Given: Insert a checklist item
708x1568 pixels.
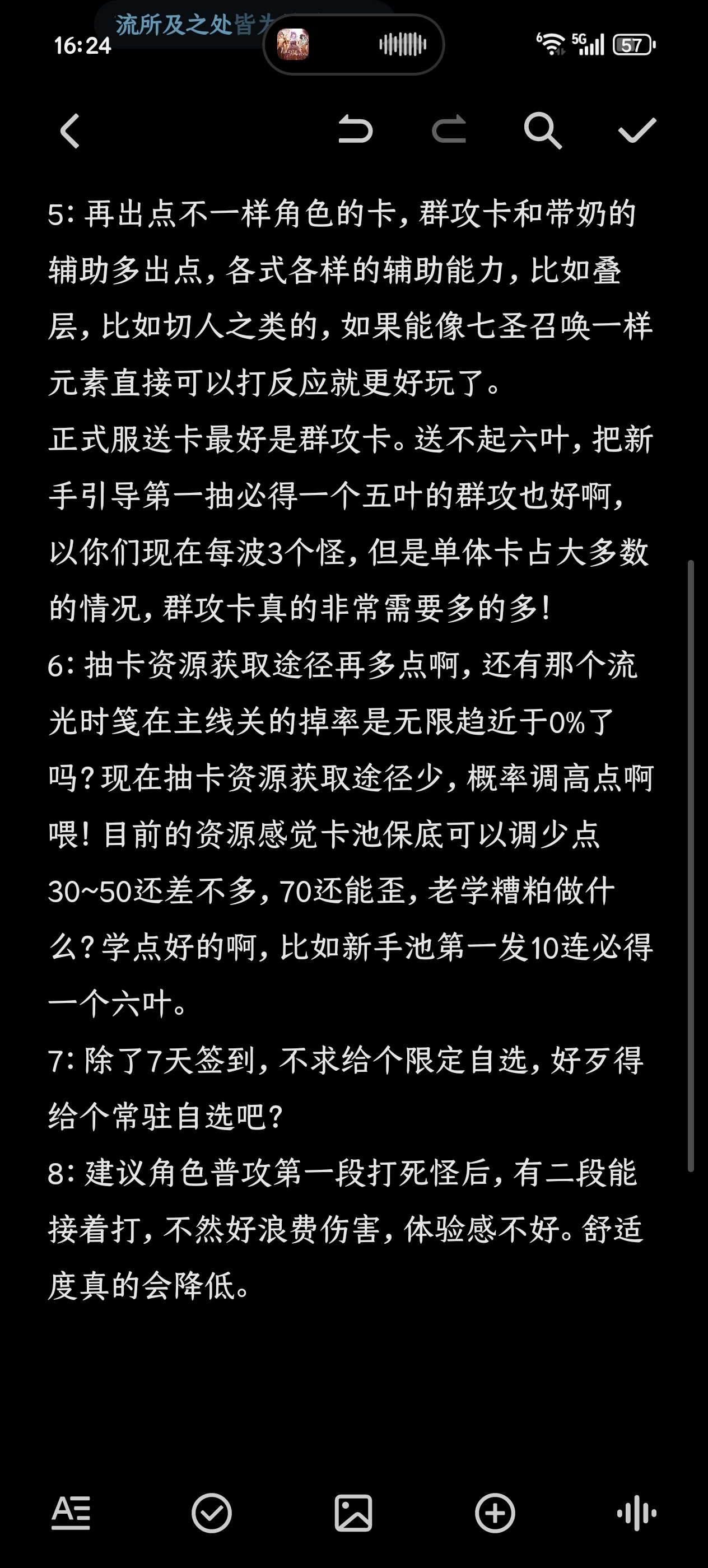Looking at the screenshot, I should 212,1513.
